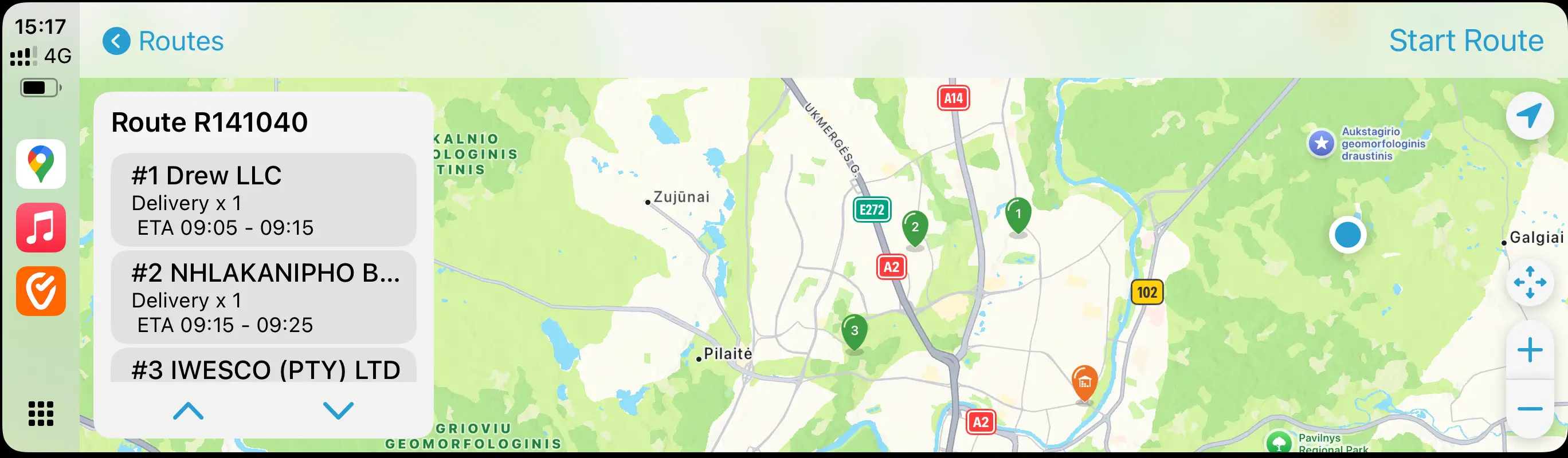This screenshot has height=458, width=1568.
Task: Zoom out on the map
Action: point(1529,409)
